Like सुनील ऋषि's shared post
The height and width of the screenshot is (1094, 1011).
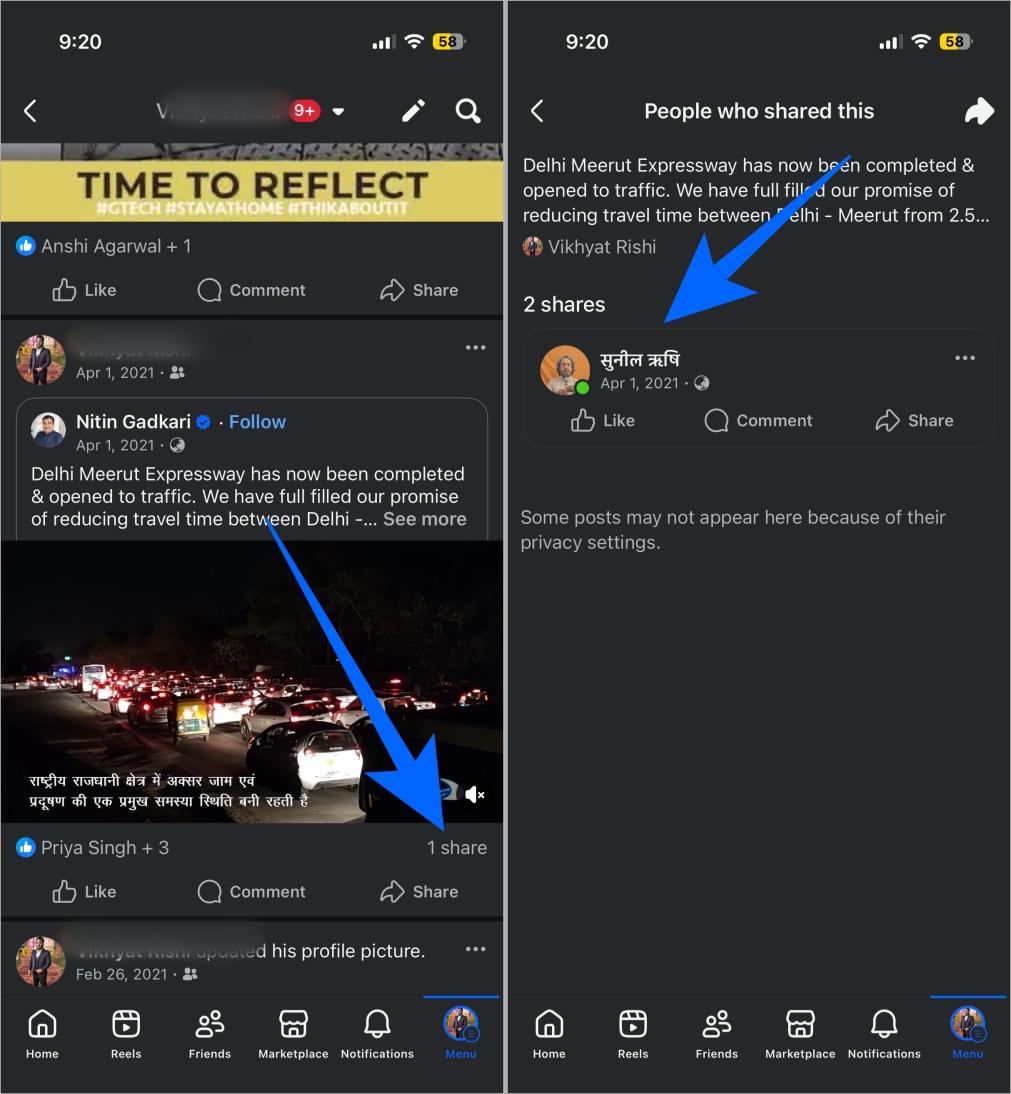603,421
